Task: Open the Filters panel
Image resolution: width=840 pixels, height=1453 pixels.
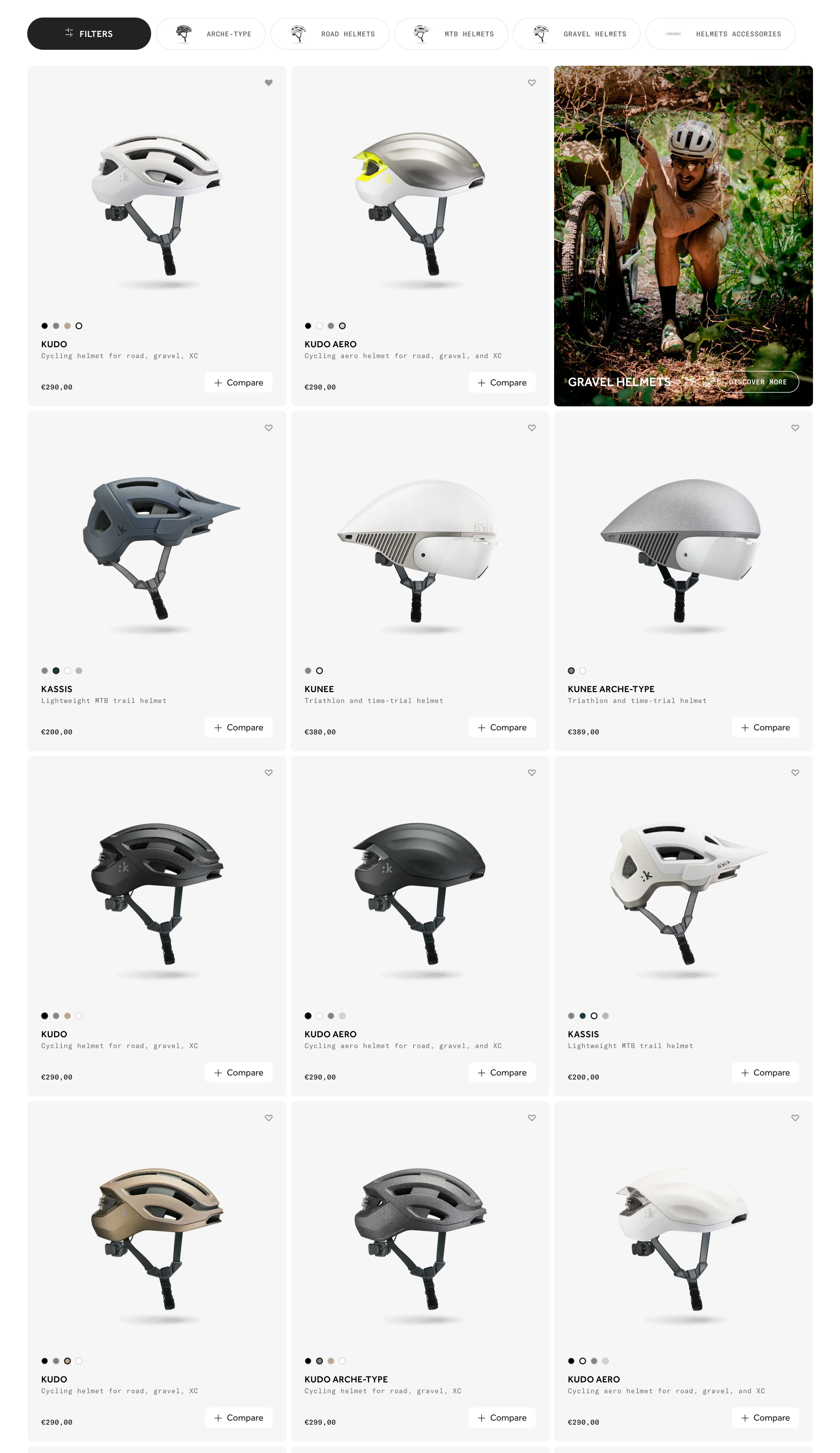Action: click(89, 33)
